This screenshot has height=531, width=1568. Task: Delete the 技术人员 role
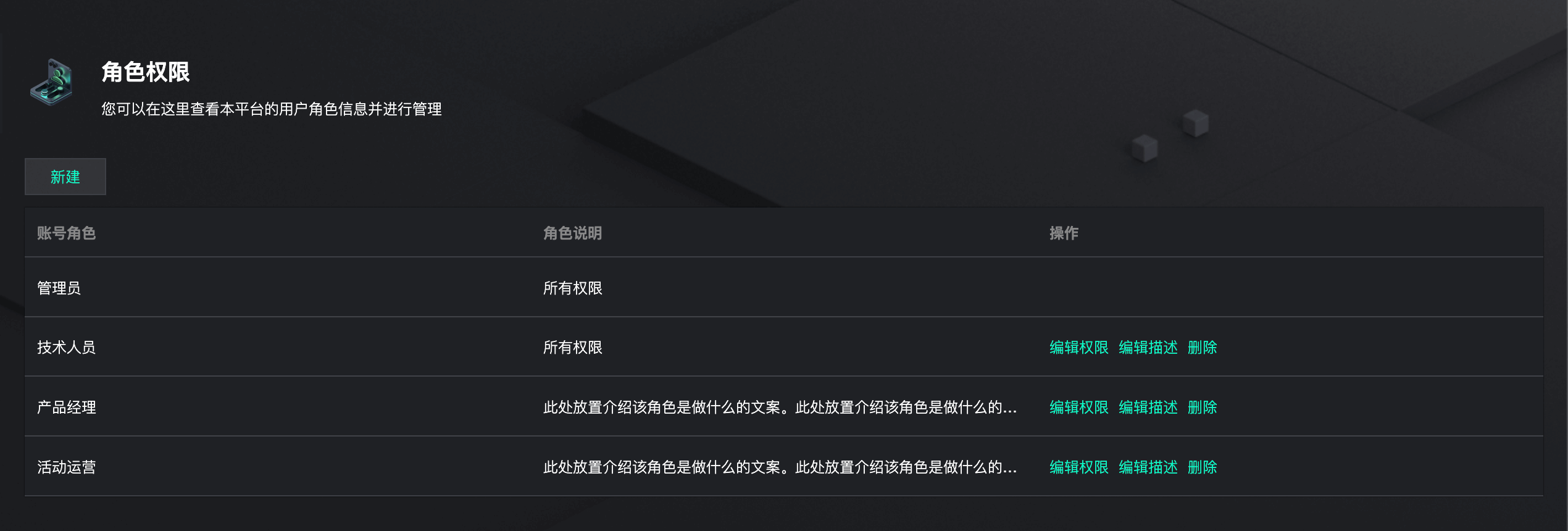1202,348
